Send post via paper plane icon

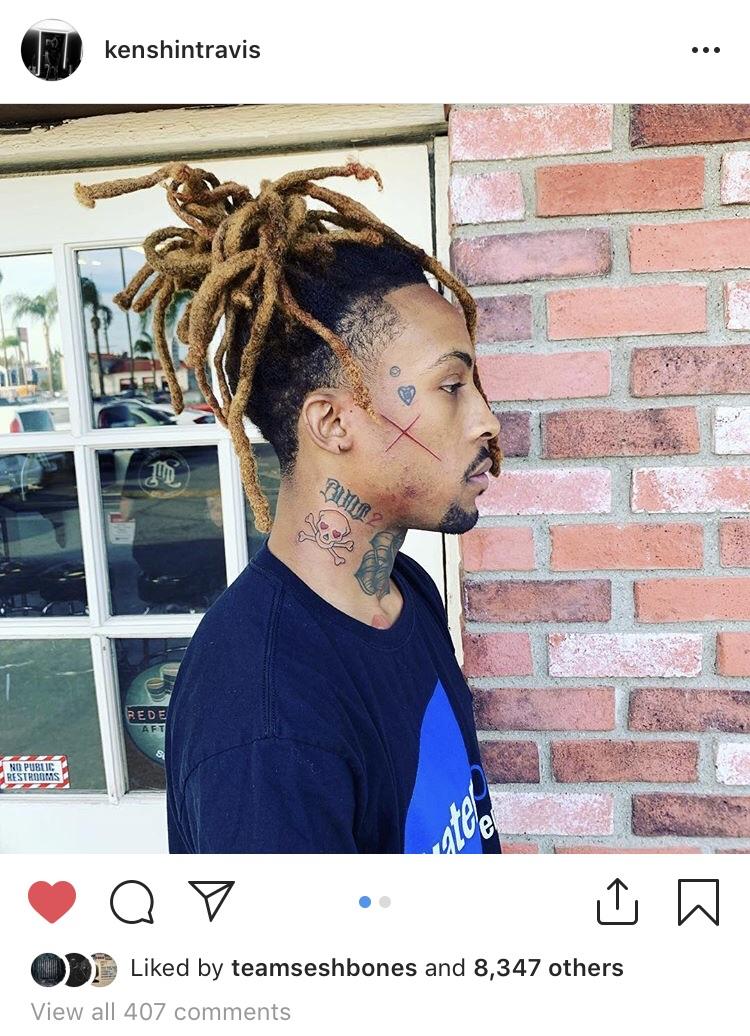[x=211, y=900]
